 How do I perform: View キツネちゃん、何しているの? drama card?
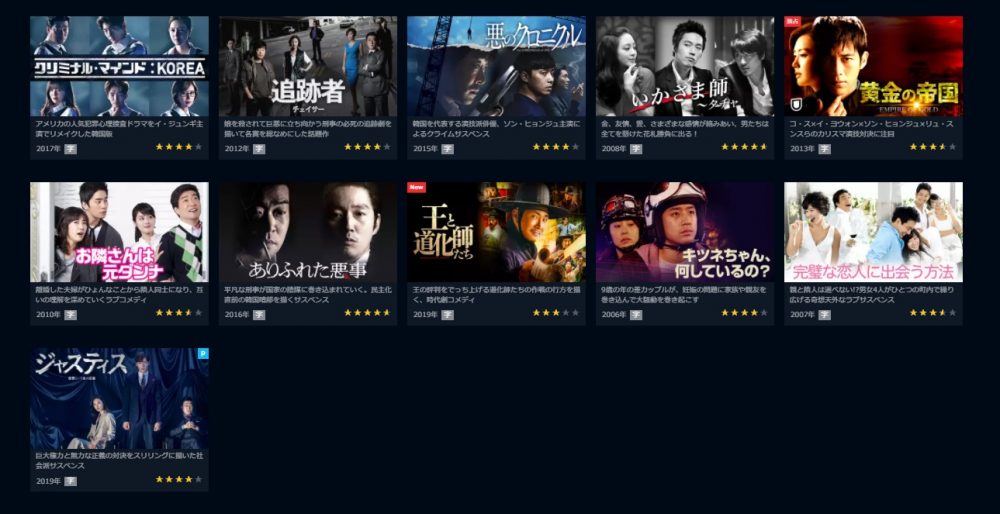[685, 232]
